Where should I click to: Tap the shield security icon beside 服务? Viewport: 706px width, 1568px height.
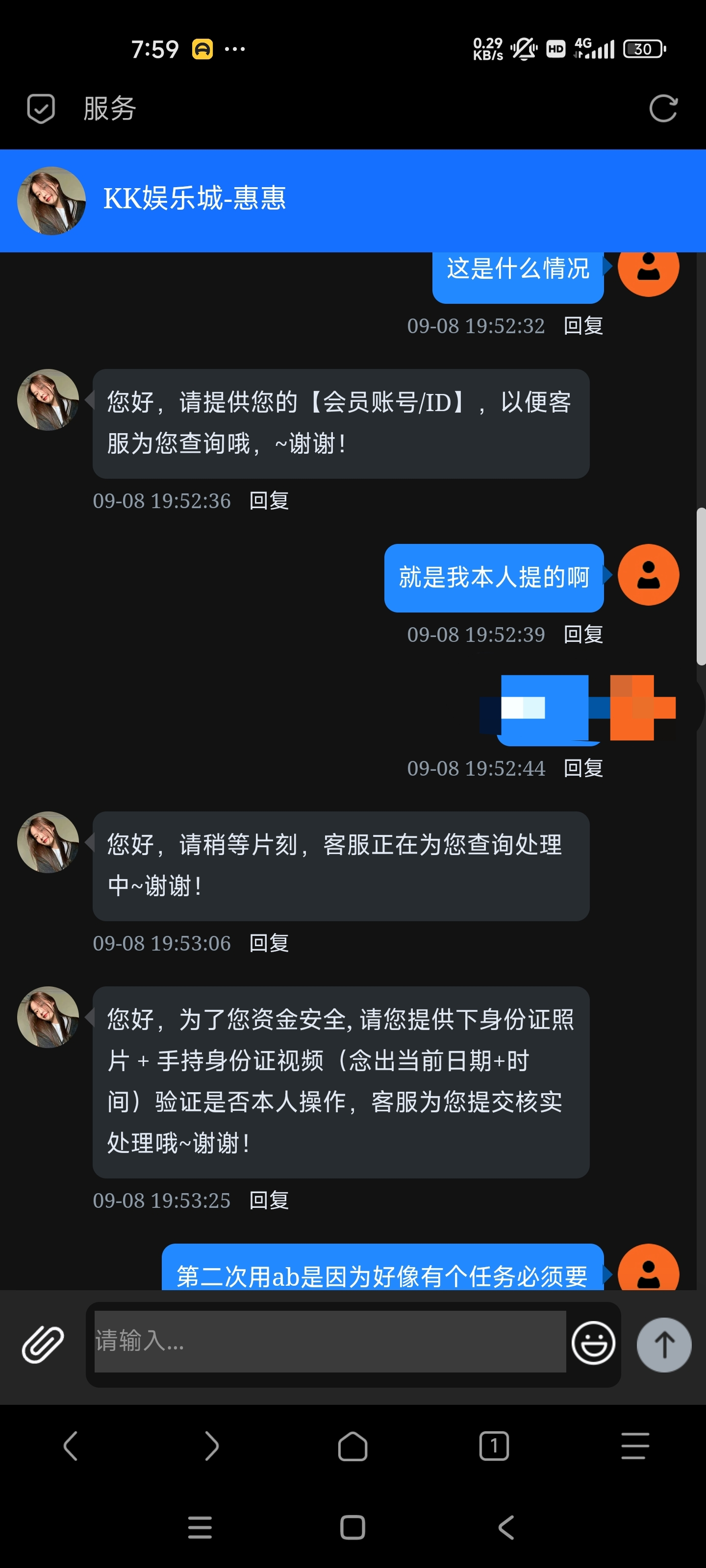[41, 109]
